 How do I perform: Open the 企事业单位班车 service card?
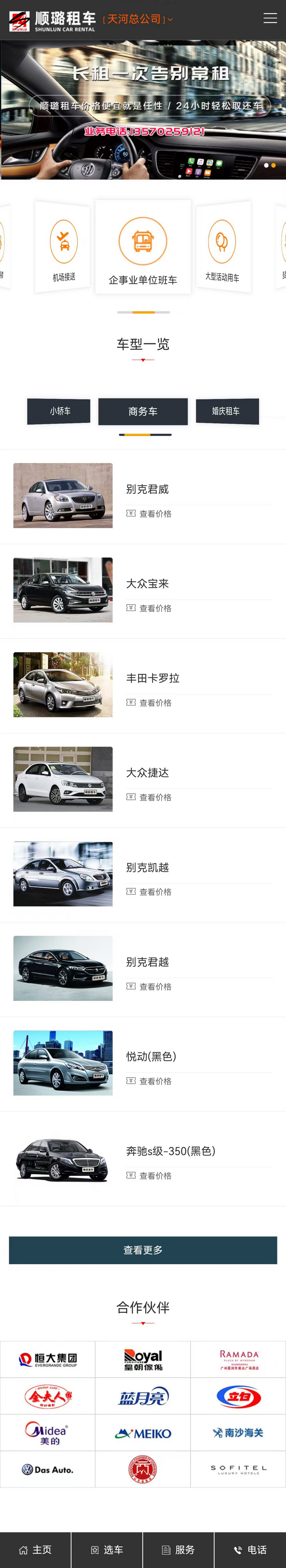click(x=143, y=247)
